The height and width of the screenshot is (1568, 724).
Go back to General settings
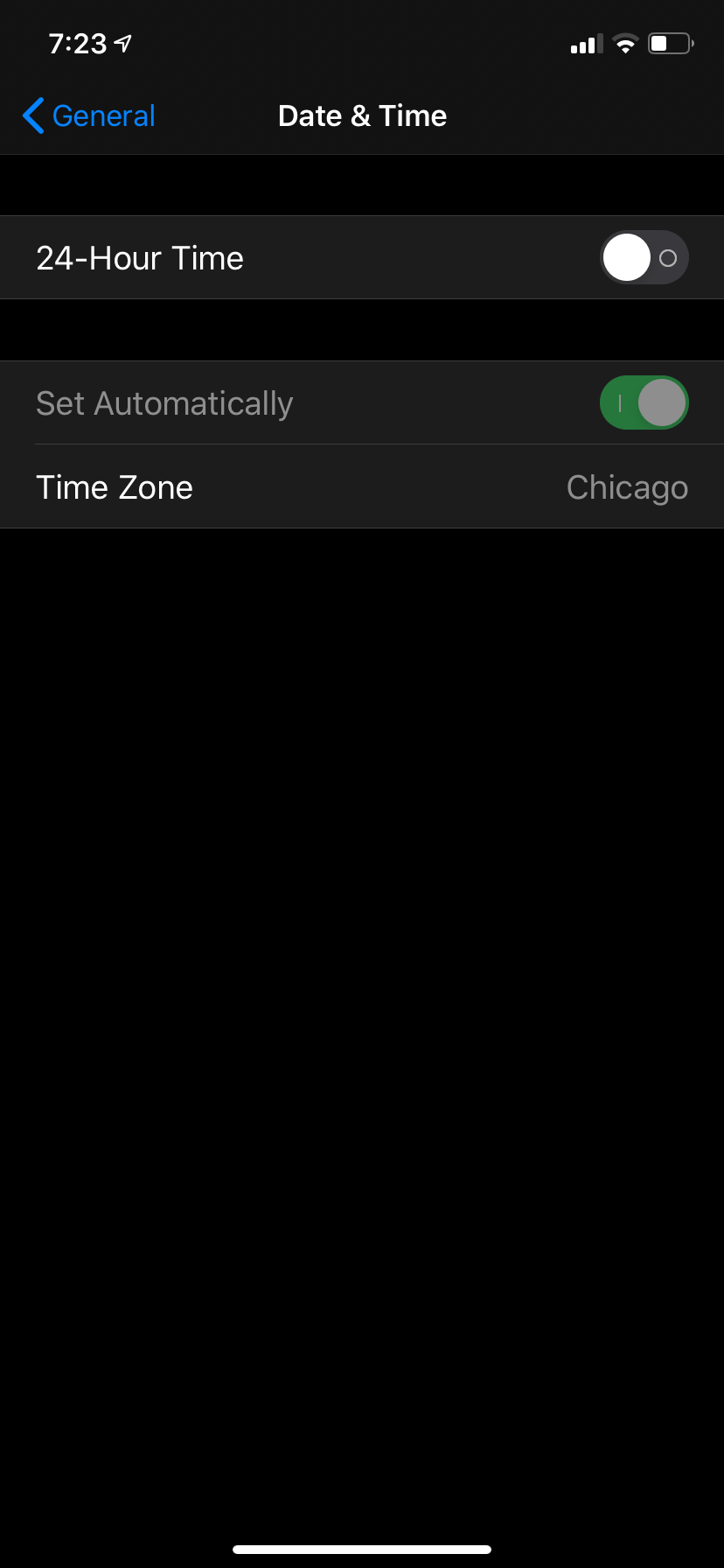[89, 115]
